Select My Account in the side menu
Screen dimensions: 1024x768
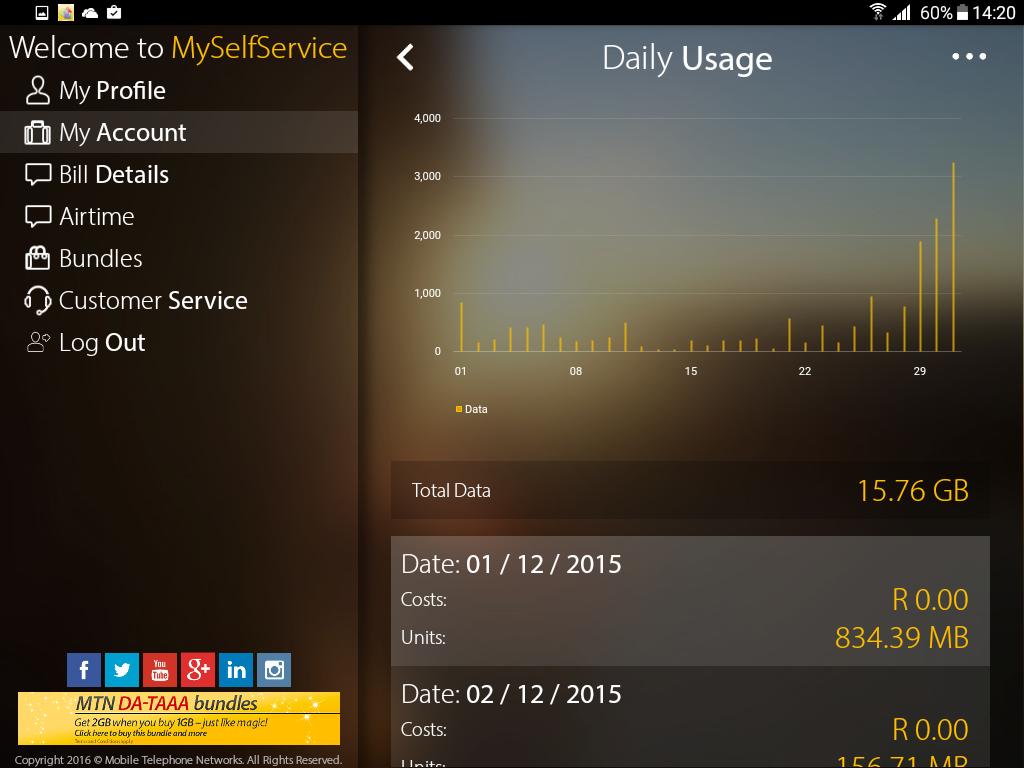[179, 132]
